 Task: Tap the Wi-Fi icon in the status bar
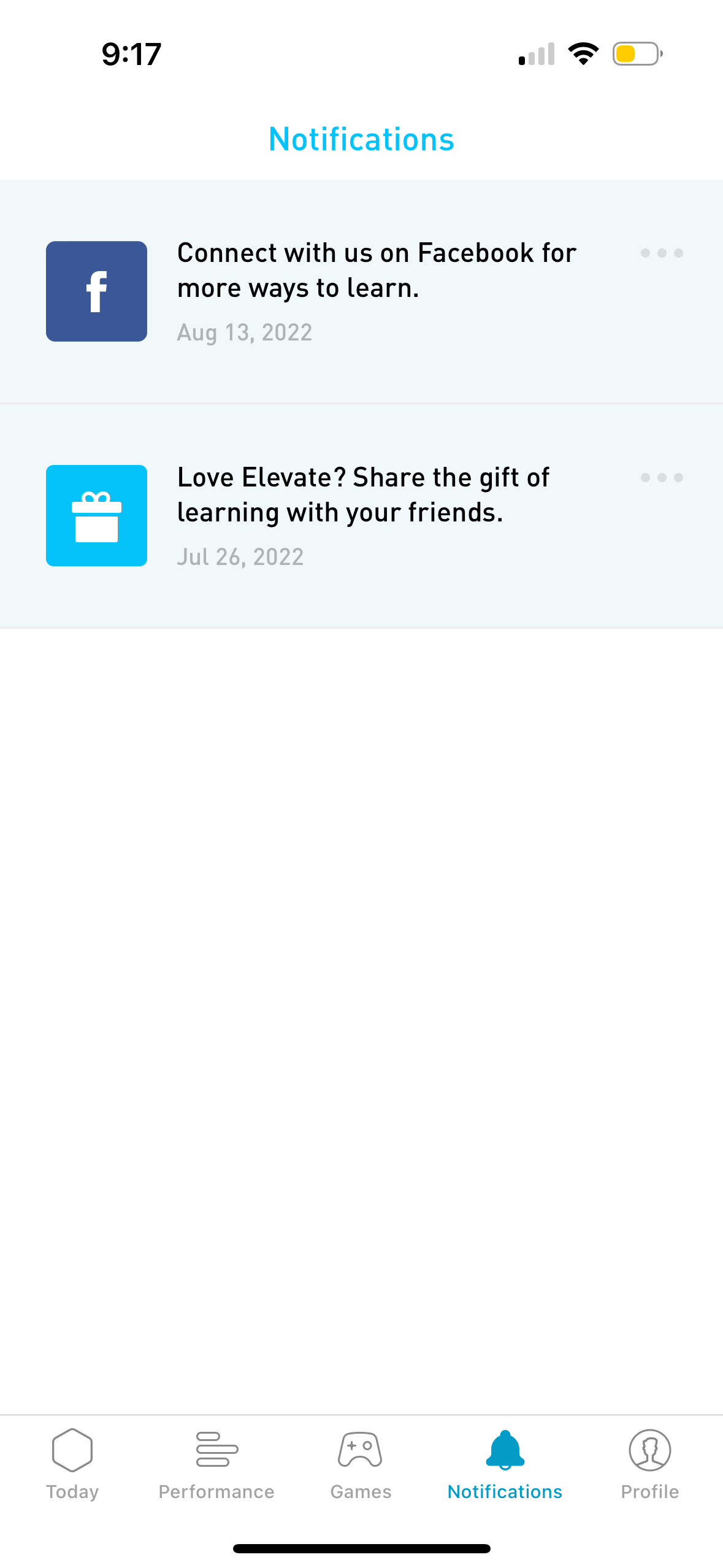tap(583, 54)
